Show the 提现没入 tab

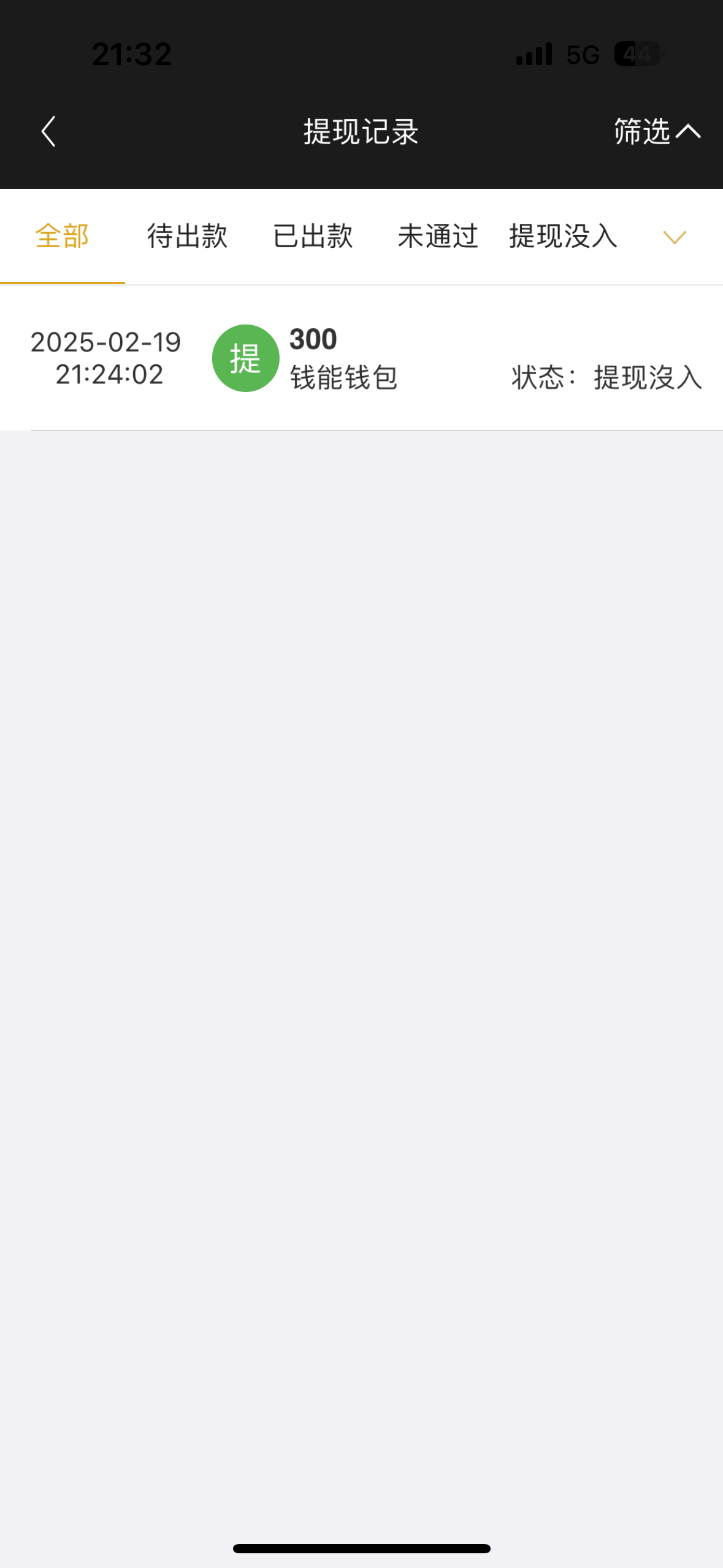pos(563,236)
